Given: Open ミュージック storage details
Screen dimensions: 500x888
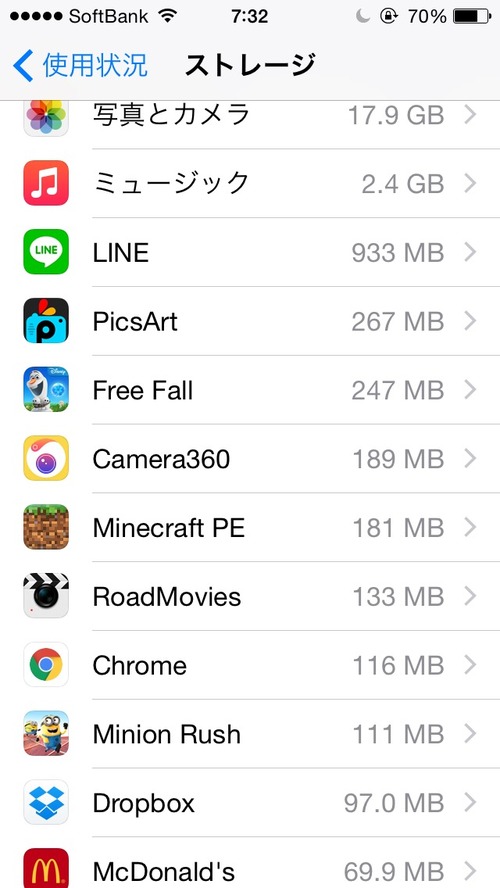Looking at the screenshot, I should 250,183.
